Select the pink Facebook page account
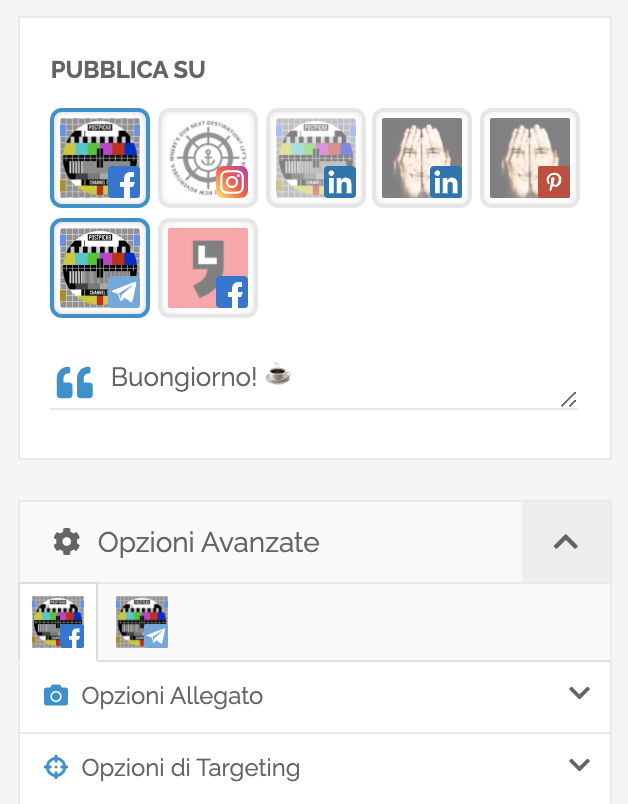Screen dimensions: 628x804 (x=208, y=268)
